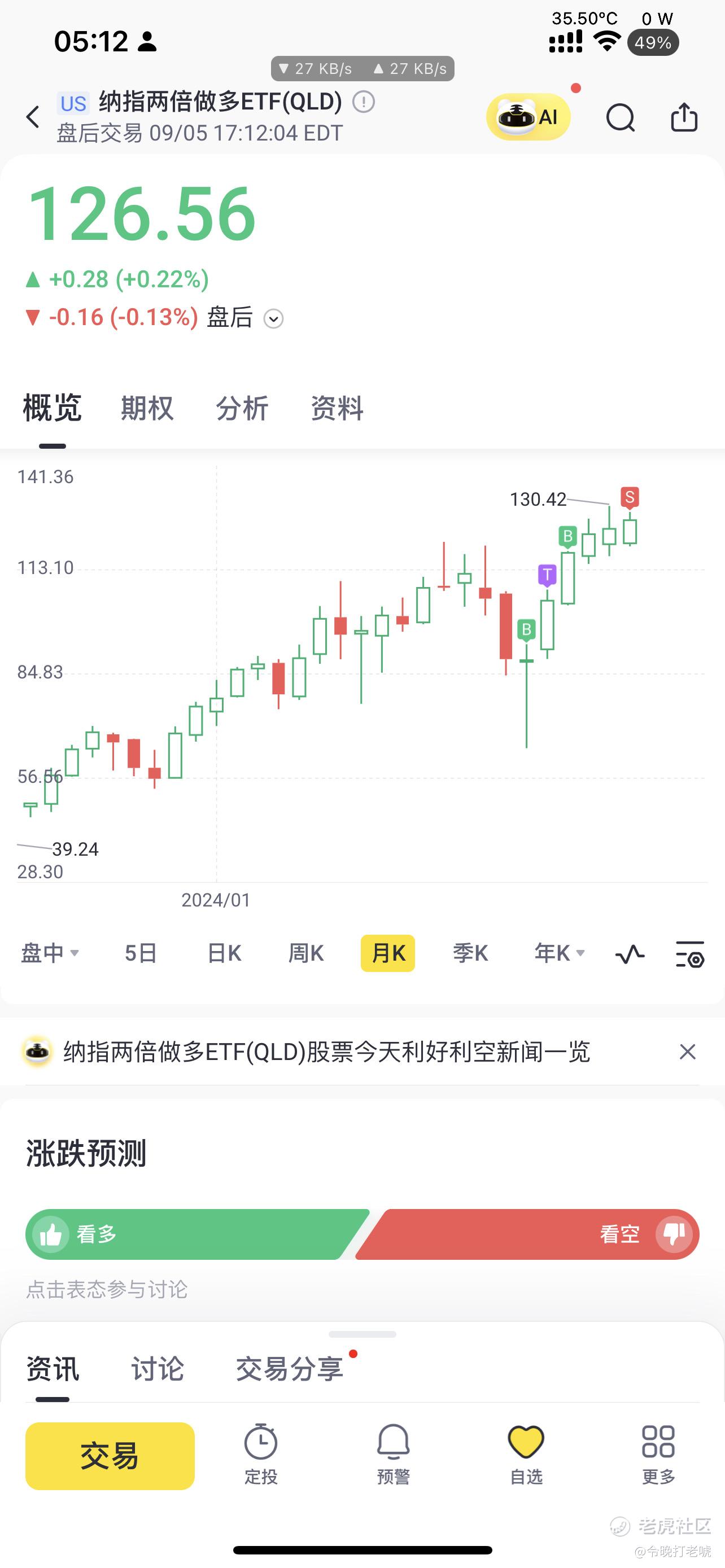Show info icon next to ETF name
This screenshot has width=725, height=1568.
364,102
